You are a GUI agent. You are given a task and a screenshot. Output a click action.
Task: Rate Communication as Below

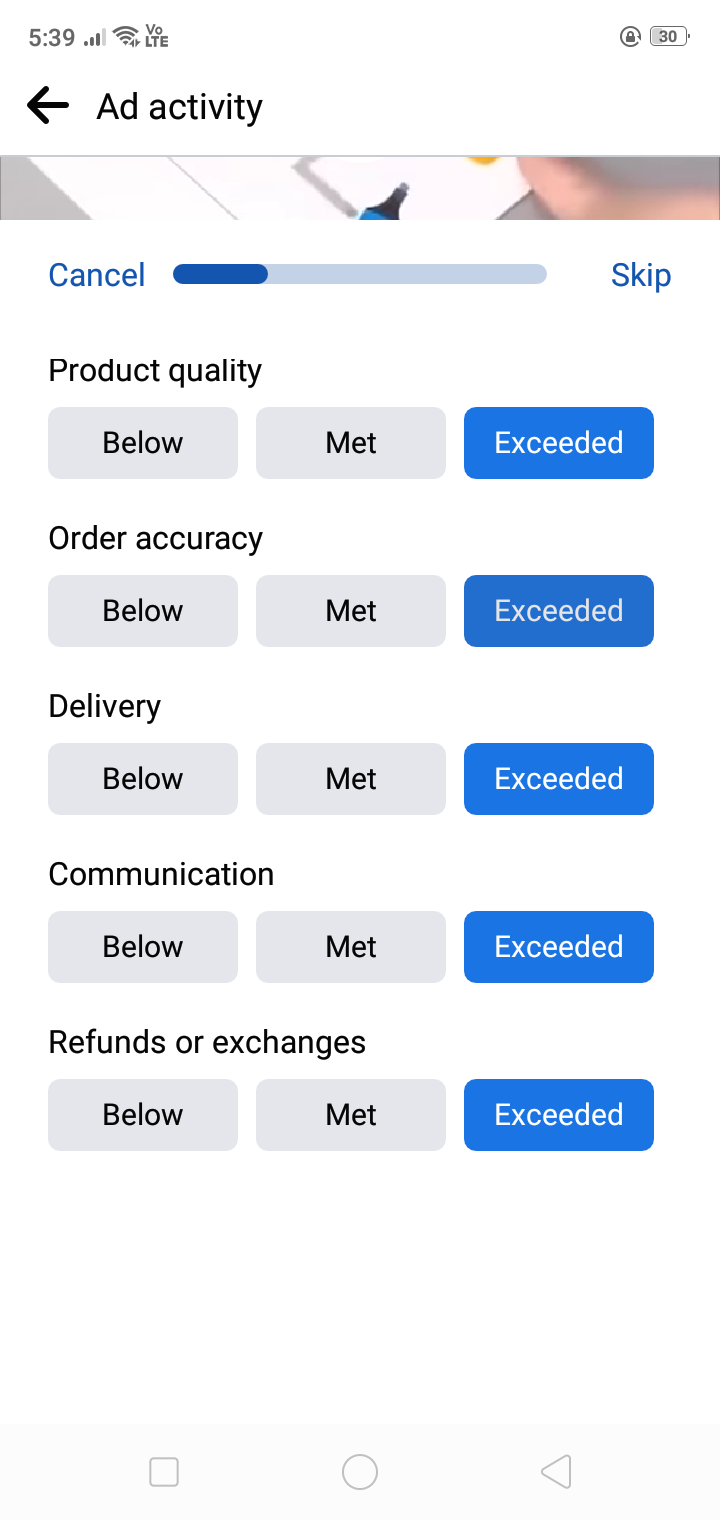click(143, 947)
